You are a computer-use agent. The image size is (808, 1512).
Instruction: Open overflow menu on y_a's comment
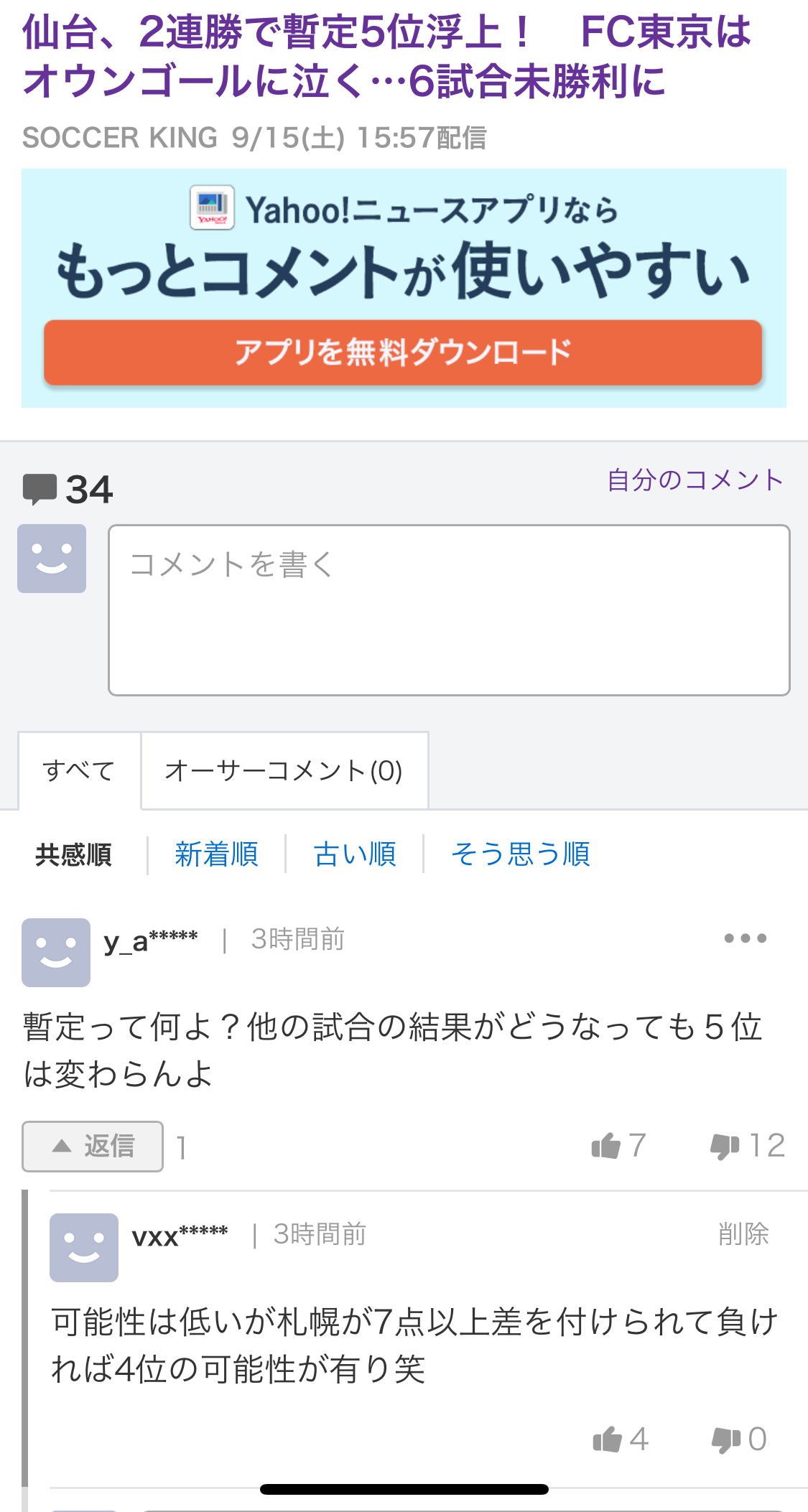(746, 938)
